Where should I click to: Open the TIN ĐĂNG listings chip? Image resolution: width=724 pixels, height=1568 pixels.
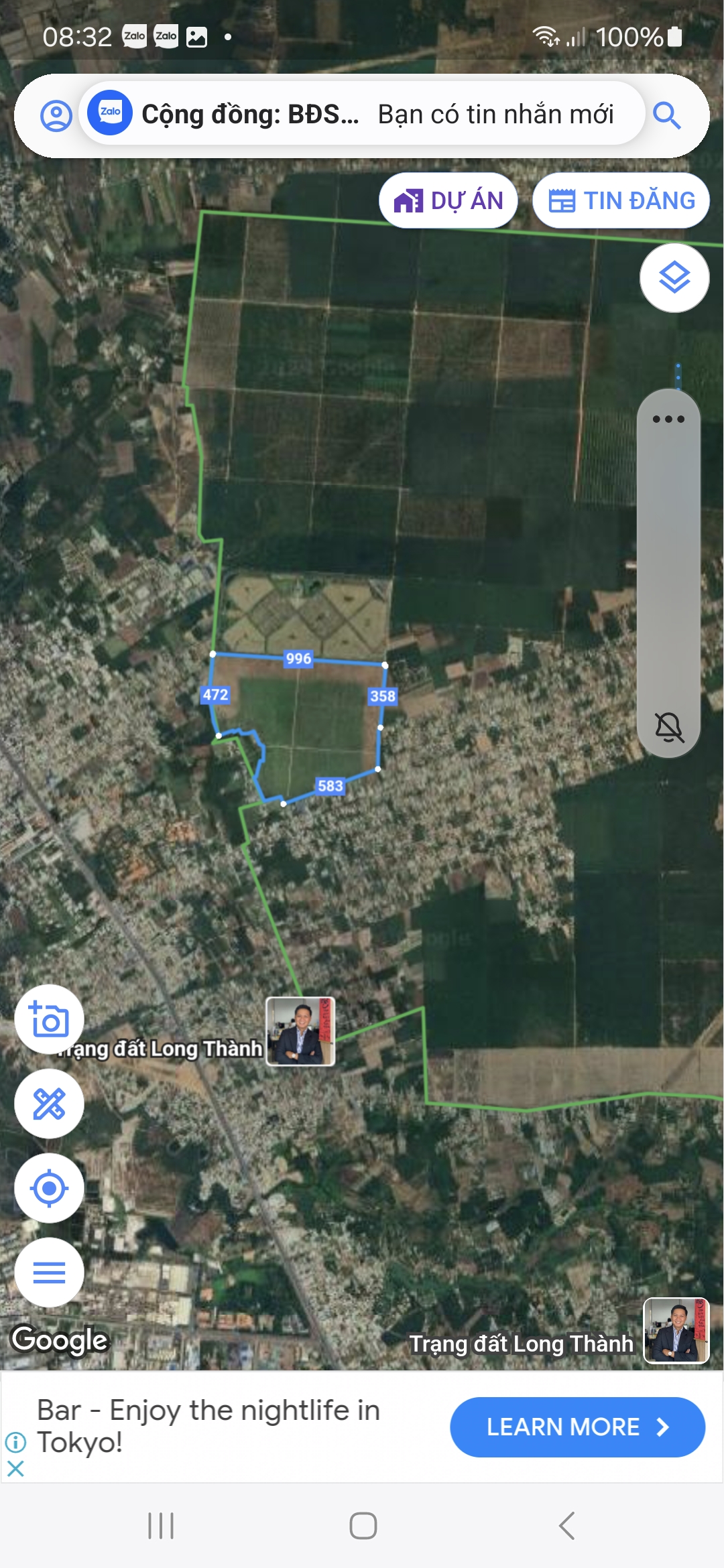[621, 201]
